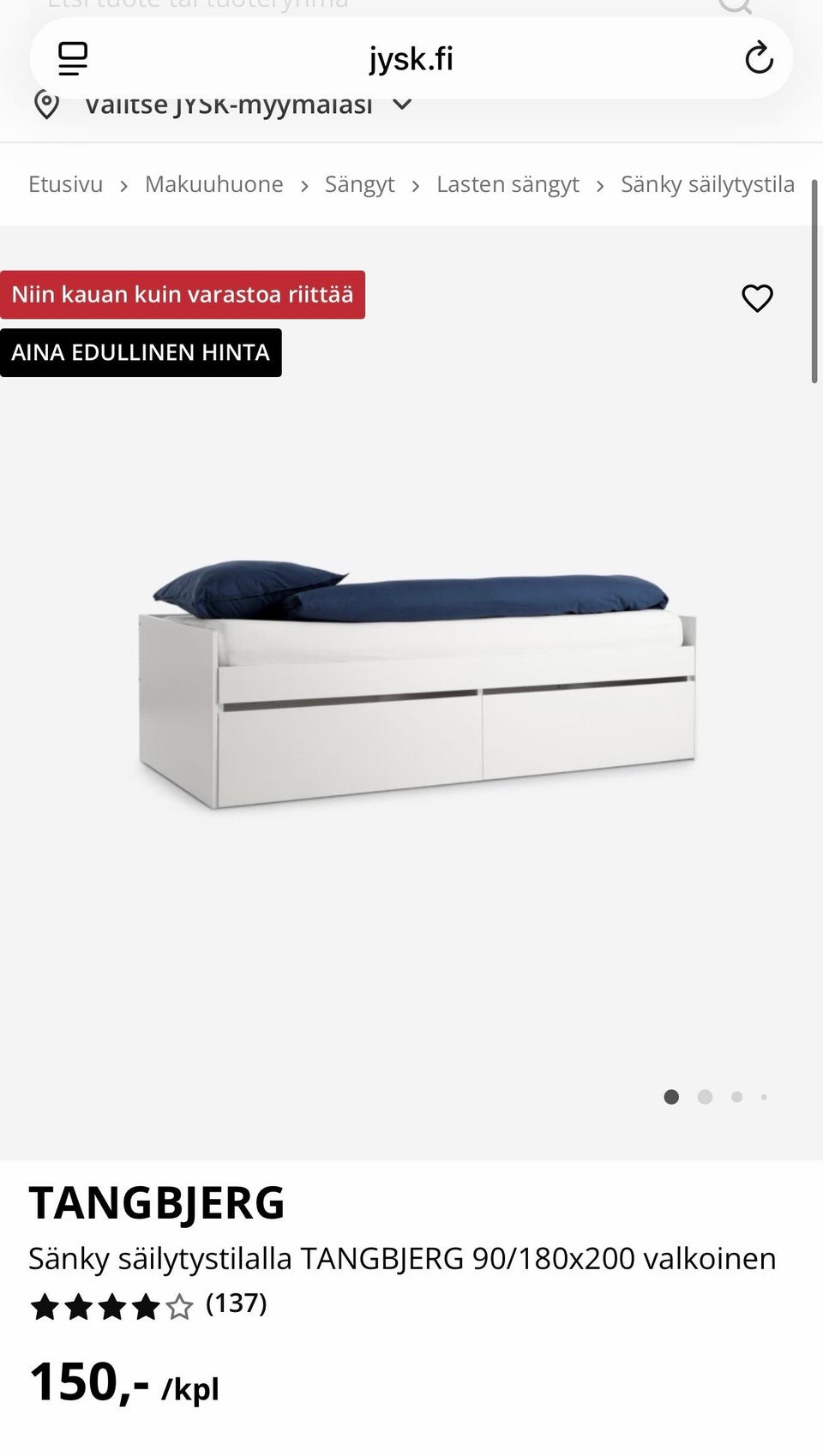The image size is (823, 1456).
Task: Jump to second product image dot
Action: pyautogui.click(x=705, y=1097)
